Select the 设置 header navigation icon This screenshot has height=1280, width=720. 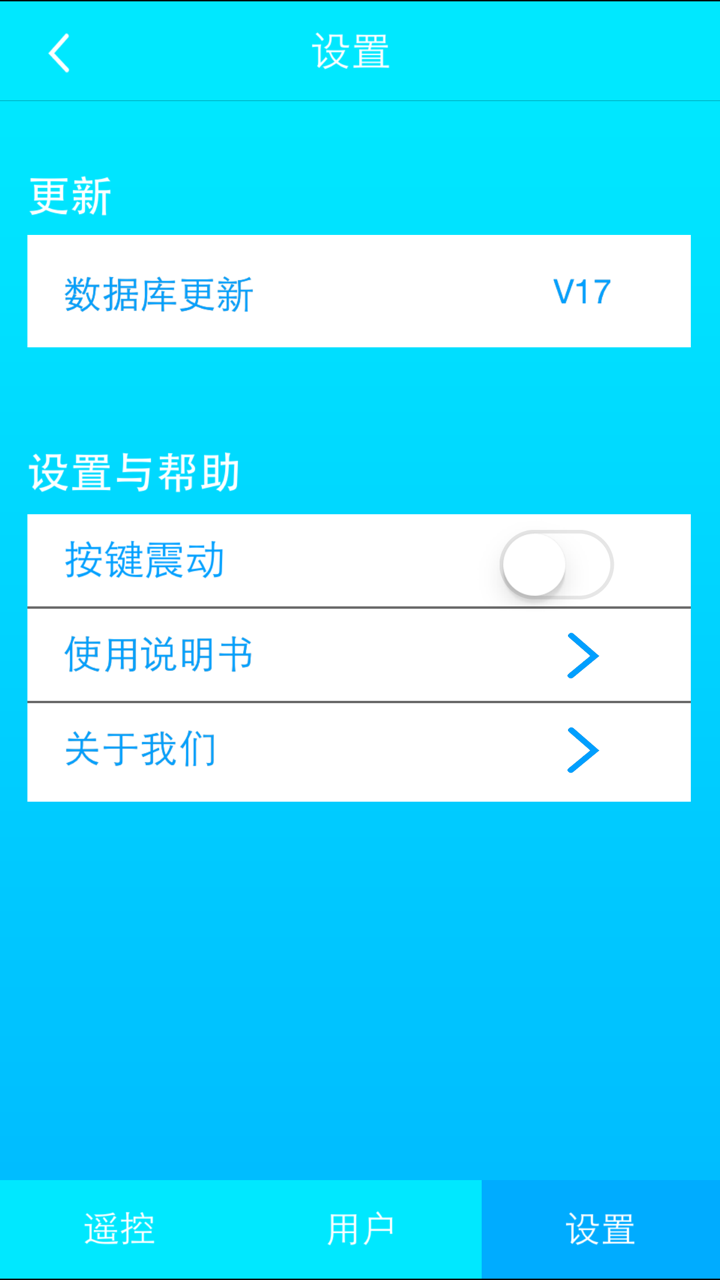[x=58, y=52]
